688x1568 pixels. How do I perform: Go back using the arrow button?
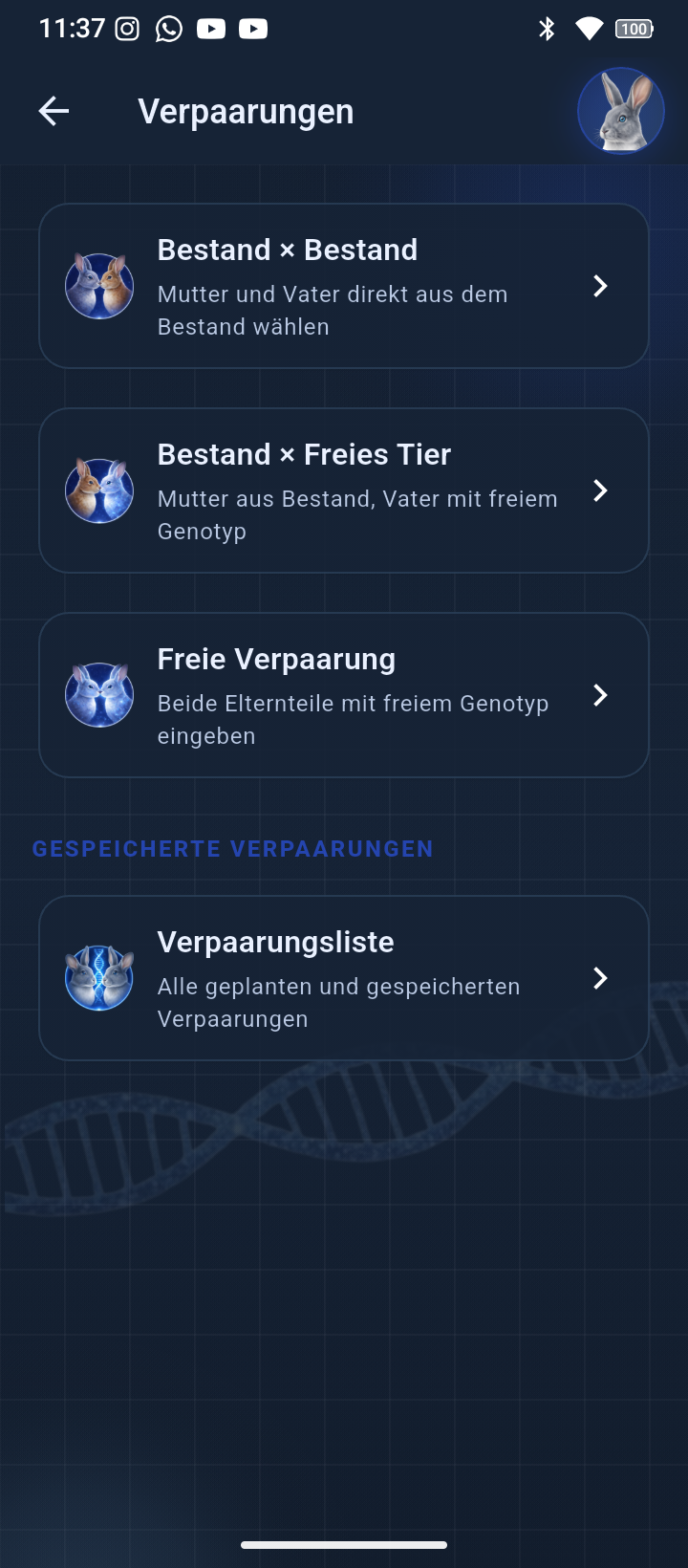tap(54, 111)
